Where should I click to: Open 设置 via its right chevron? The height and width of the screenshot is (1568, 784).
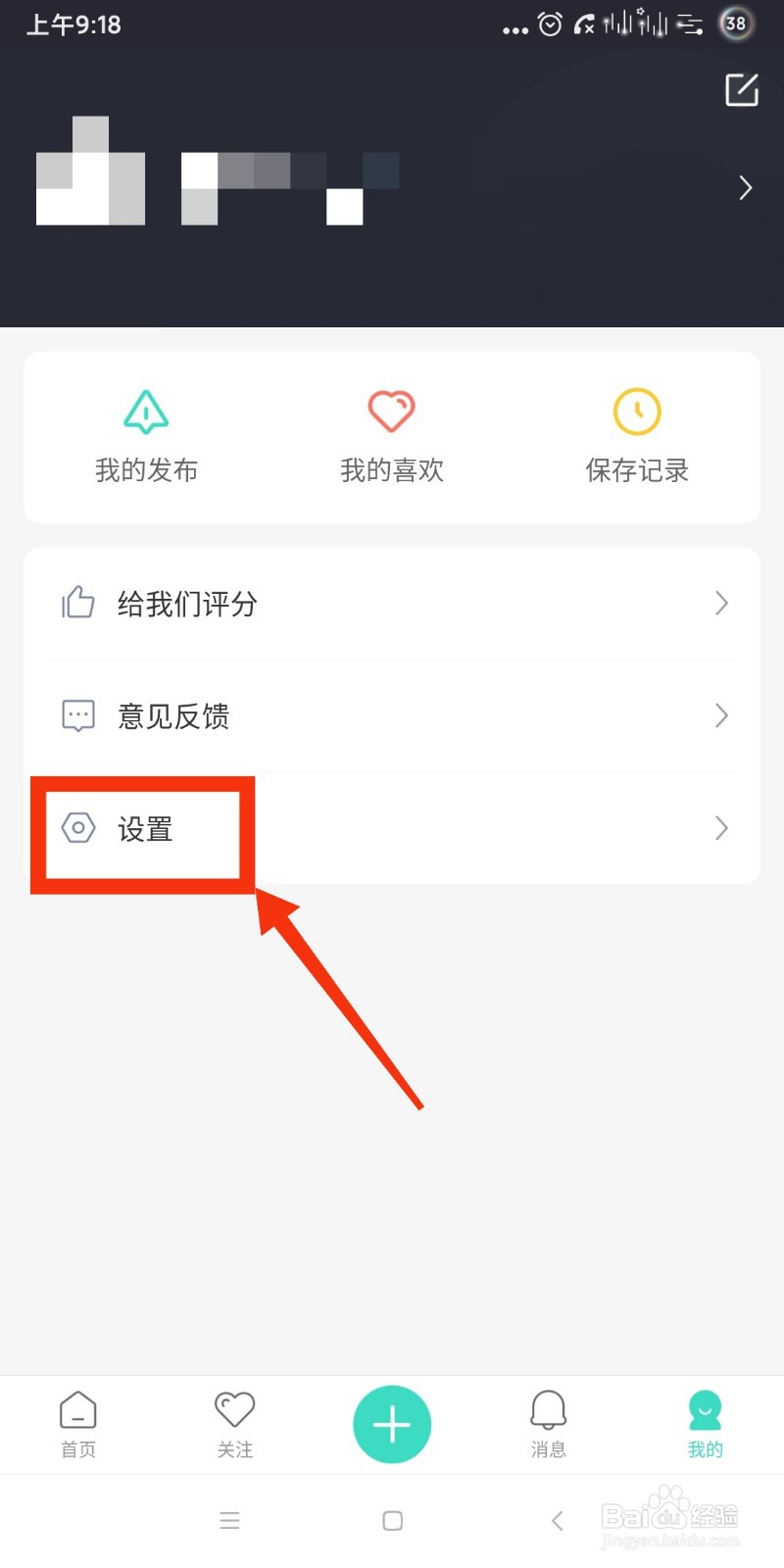click(722, 829)
